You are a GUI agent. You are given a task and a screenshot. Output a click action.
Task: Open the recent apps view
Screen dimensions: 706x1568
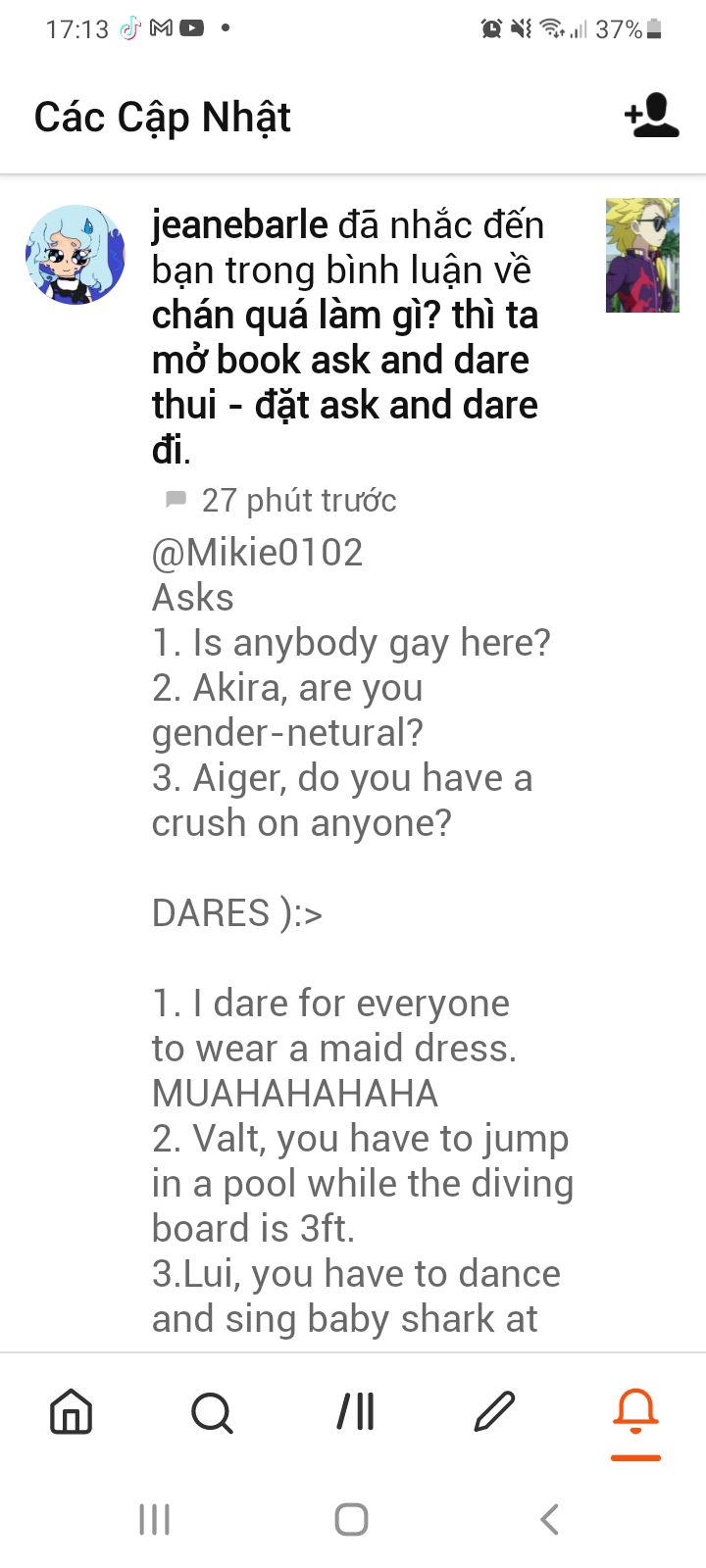[x=155, y=1520]
